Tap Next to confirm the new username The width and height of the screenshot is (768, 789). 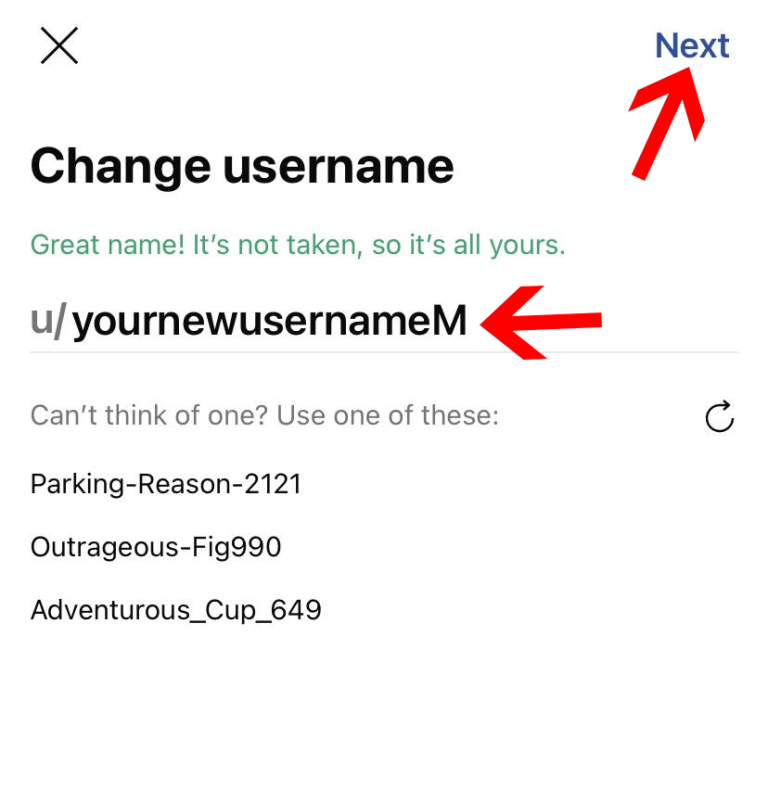pyautogui.click(x=693, y=45)
